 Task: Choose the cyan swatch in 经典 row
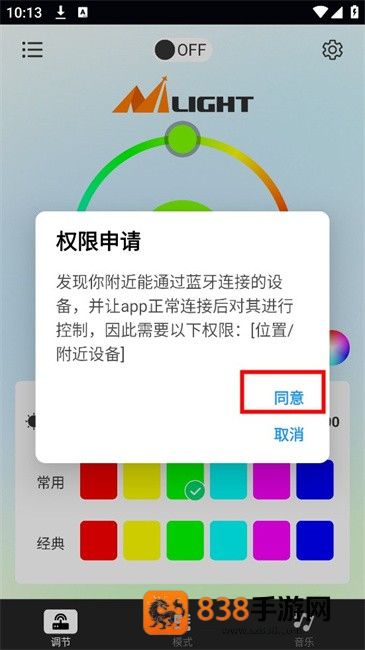tap(229, 541)
